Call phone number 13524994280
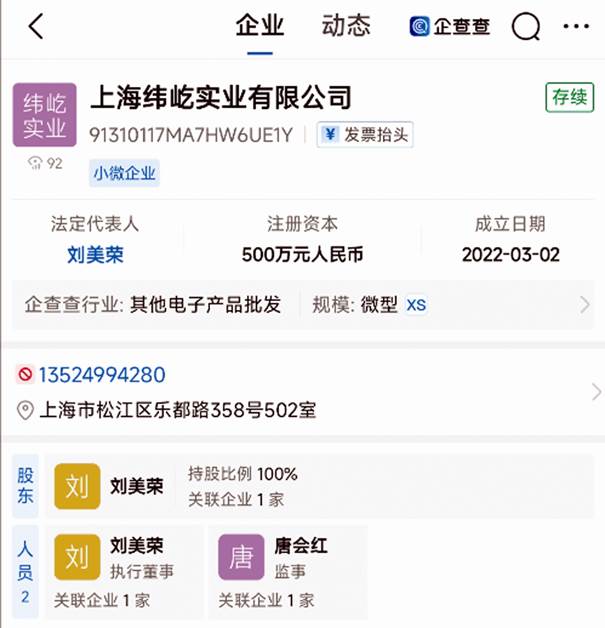605x628 pixels. pyautogui.click(x=102, y=375)
